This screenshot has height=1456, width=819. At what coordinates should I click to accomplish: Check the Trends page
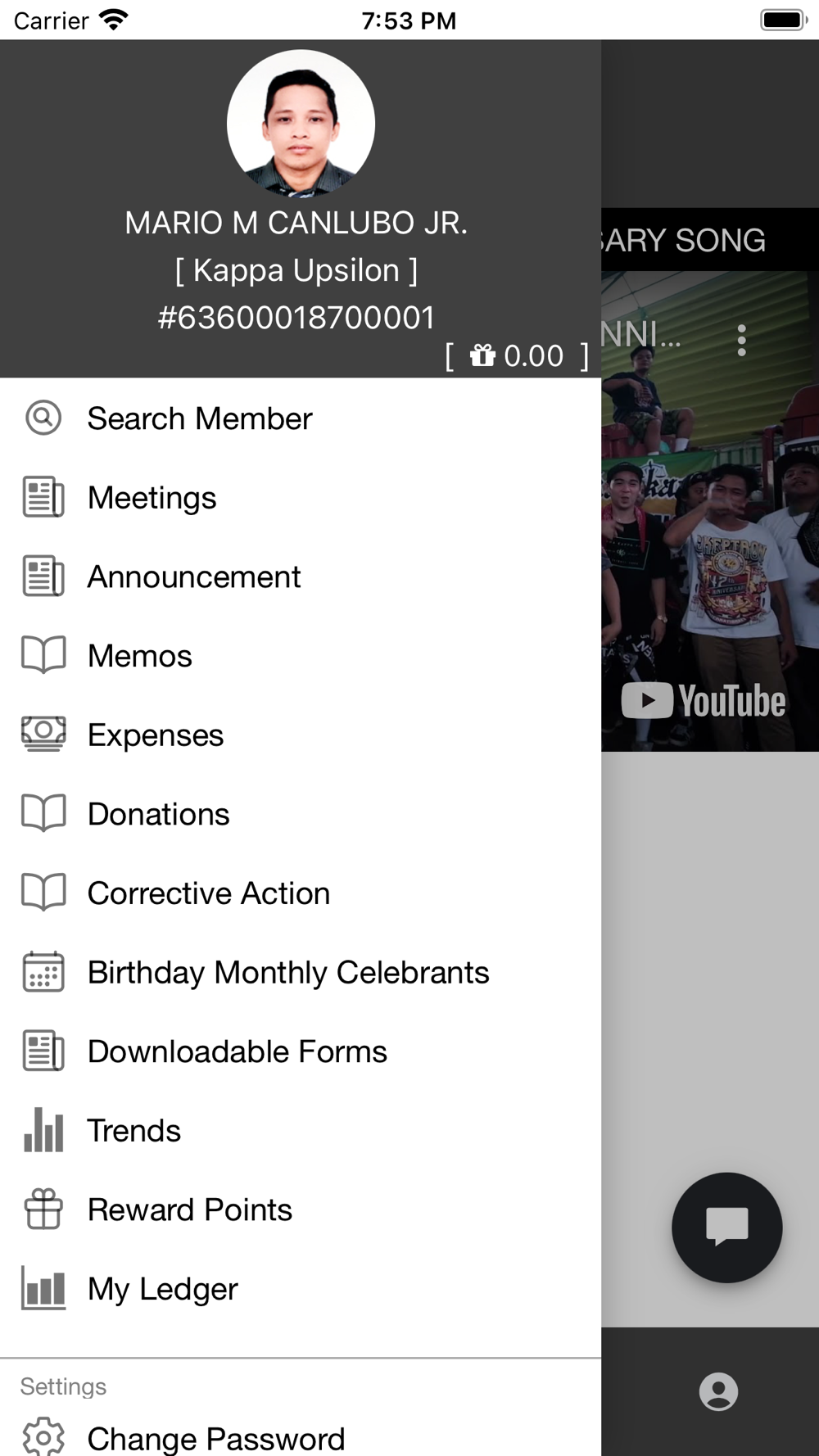point(301,1130)
